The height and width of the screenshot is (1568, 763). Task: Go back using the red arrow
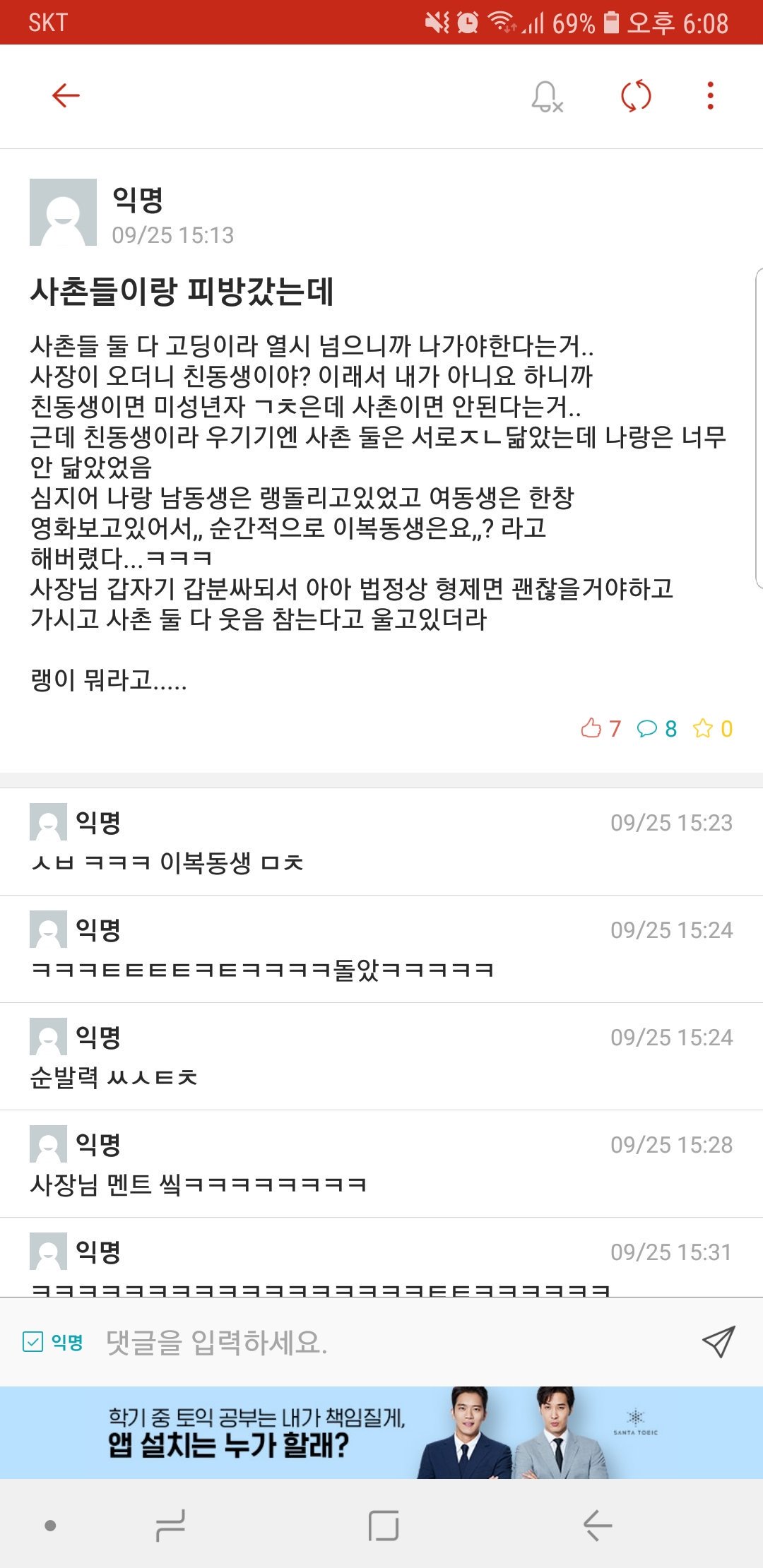(66, 95)
